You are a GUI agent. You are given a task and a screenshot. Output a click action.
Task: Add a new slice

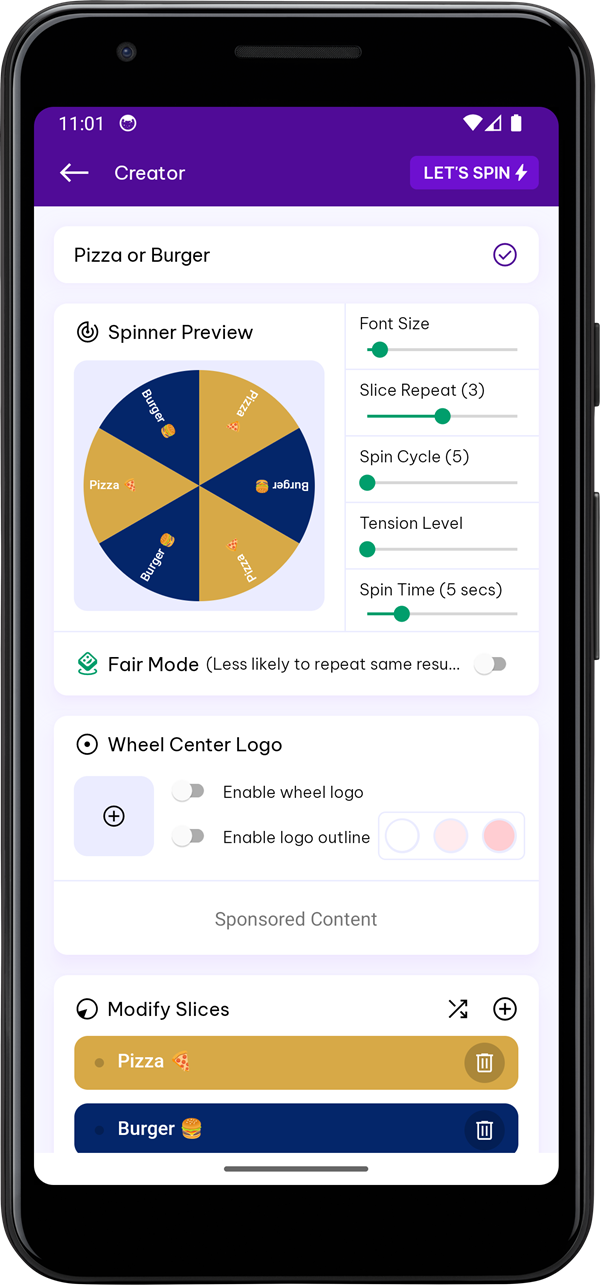coord(505,1009)
